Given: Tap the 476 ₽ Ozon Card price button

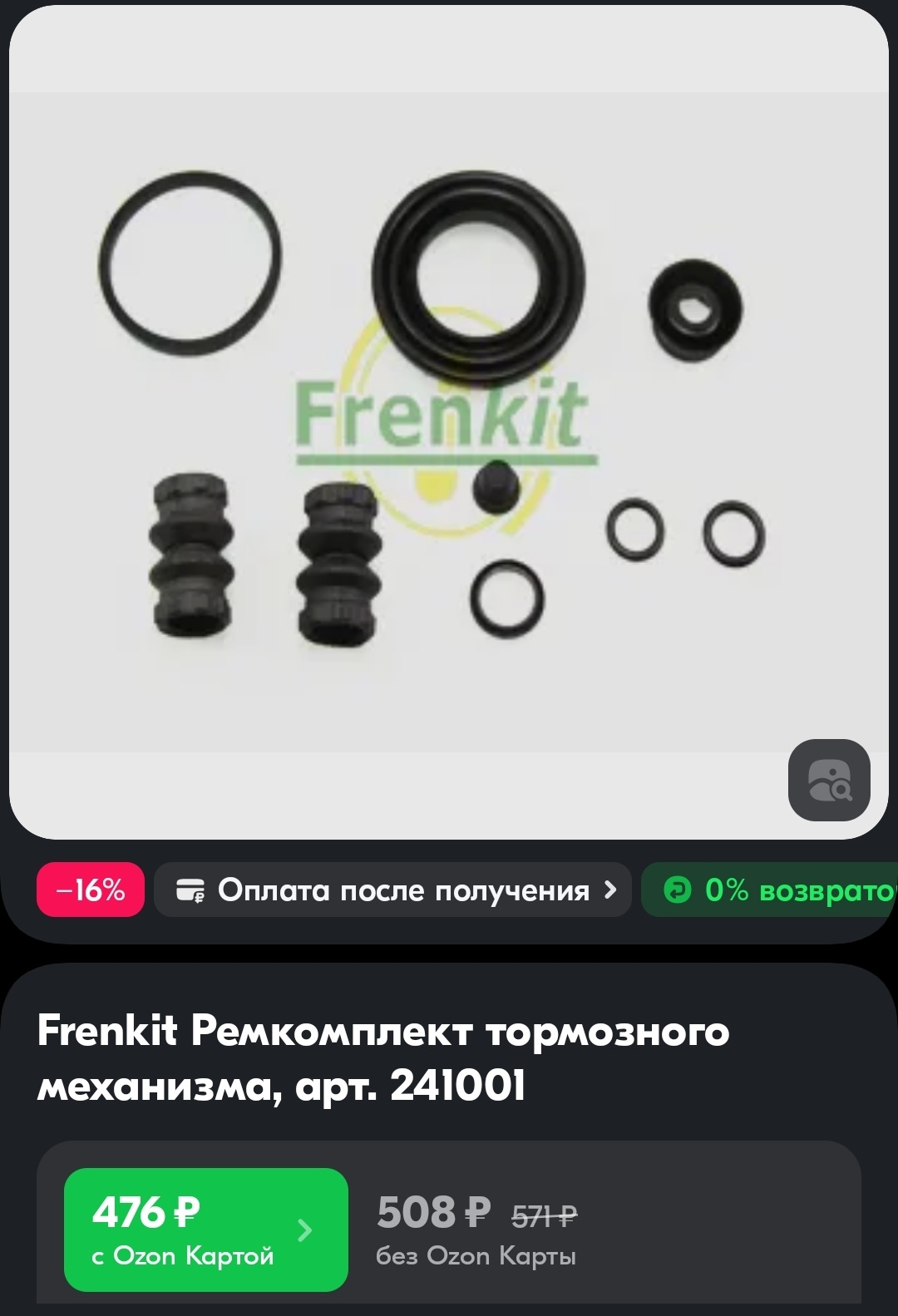Looking at the screenshot, I should 205,1230.
